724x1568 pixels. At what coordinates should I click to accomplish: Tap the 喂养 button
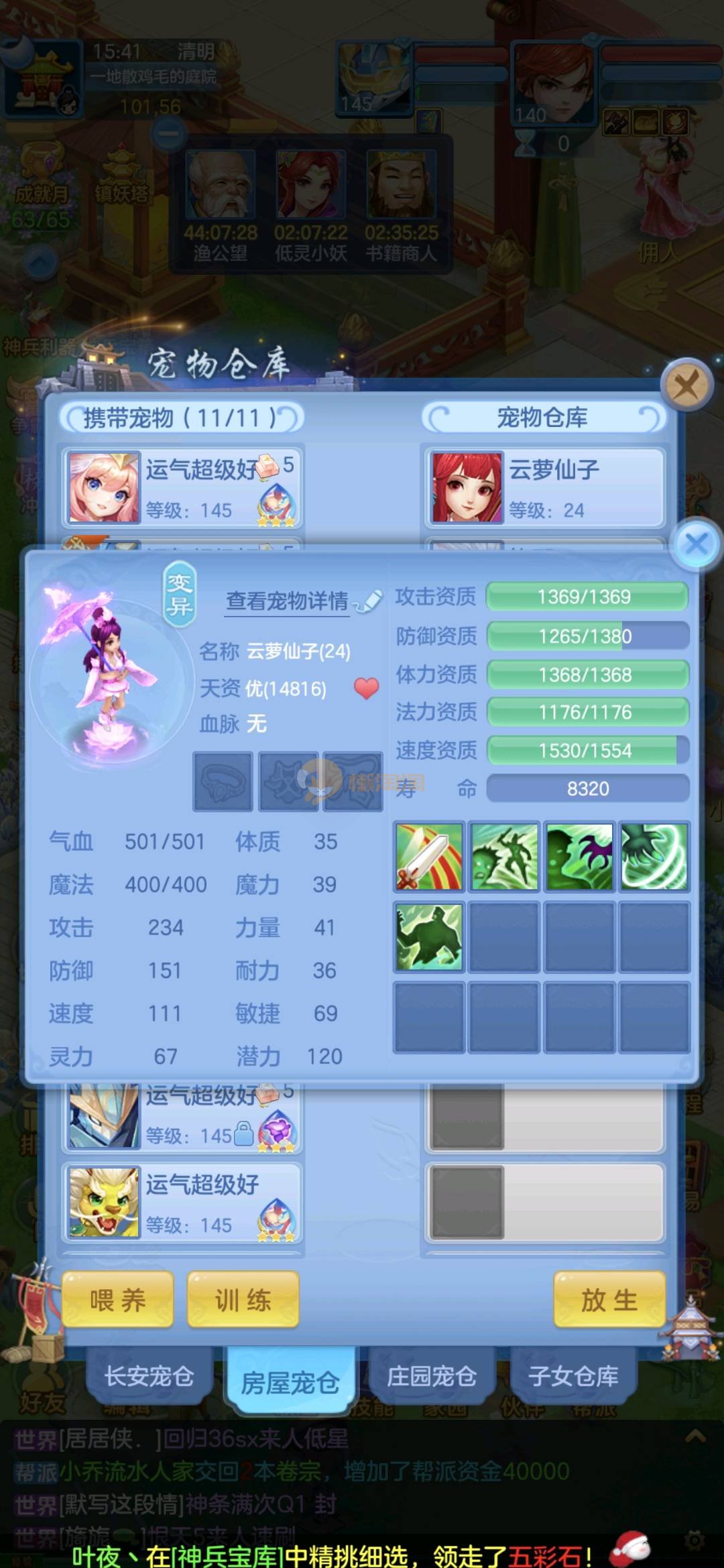tap(118, 1300)
